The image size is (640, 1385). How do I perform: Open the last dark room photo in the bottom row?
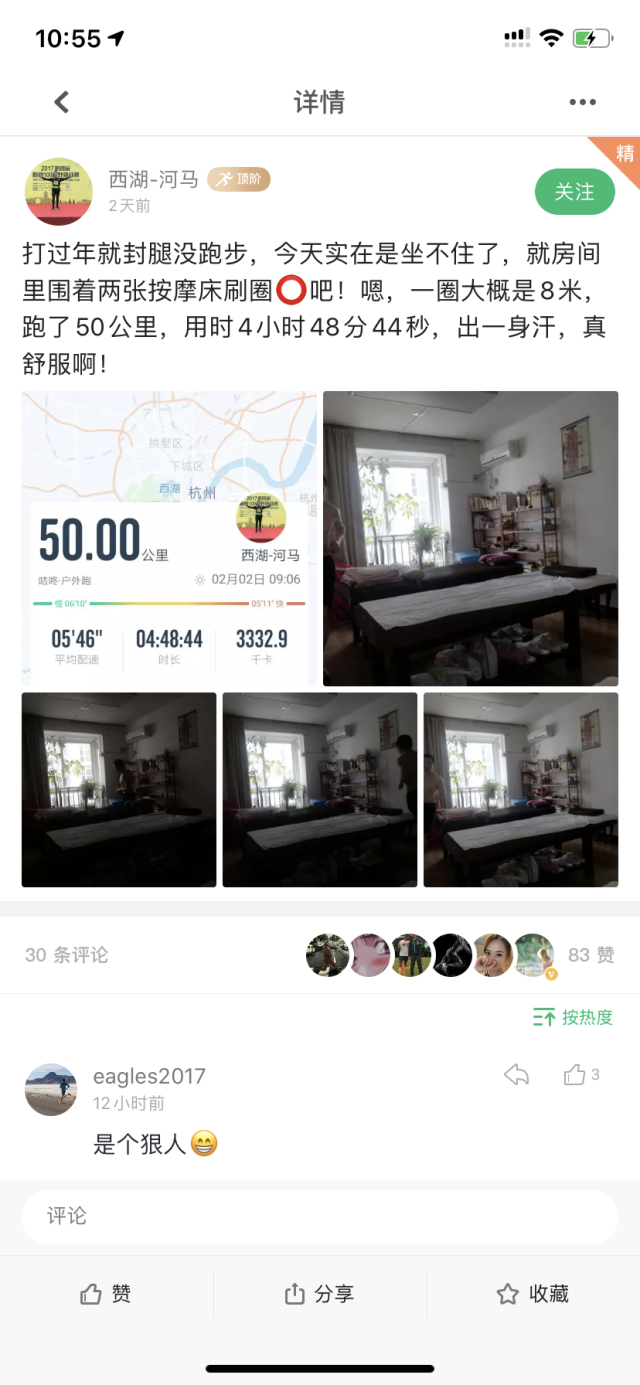[x=521, y=789]
